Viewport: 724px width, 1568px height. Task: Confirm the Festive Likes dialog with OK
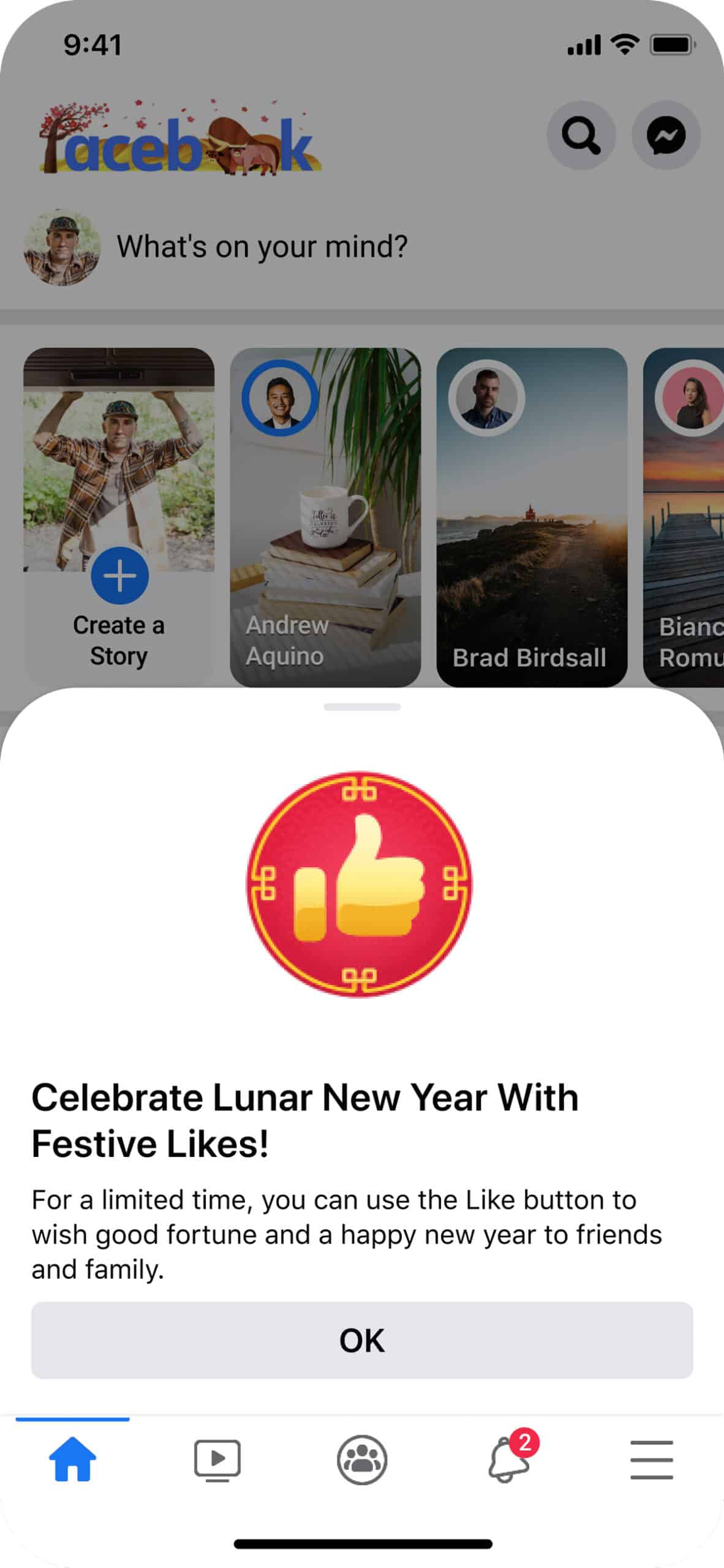pos(361,1340)
